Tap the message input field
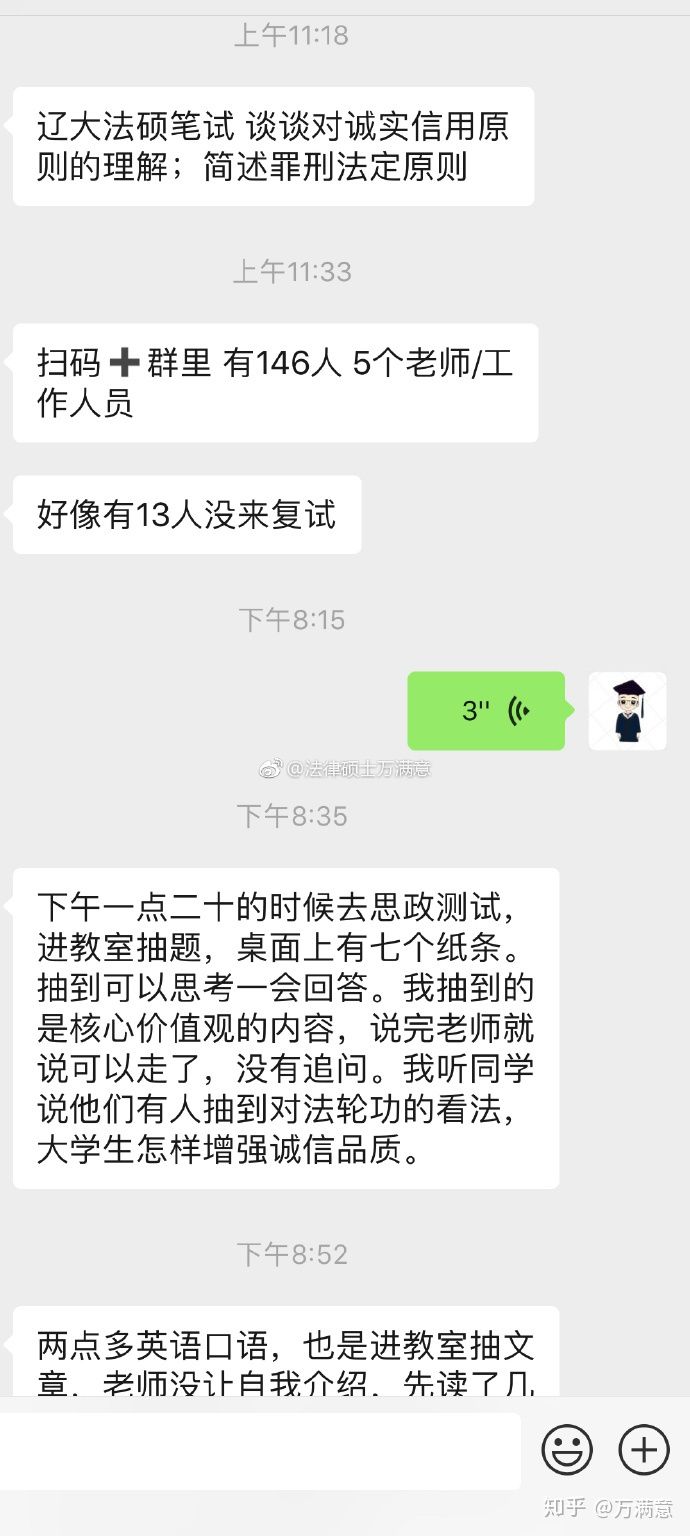This screenshot has width=690, height=1536. click(x=260, y=1450)
